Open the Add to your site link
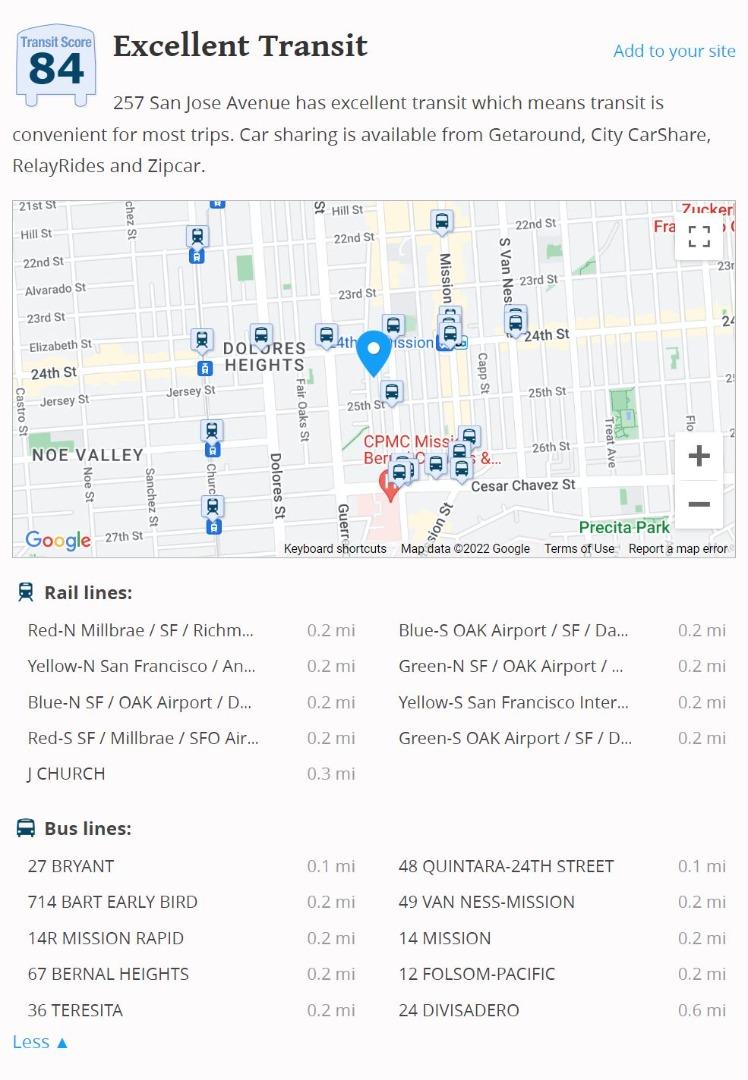This screenshot has height=1080, width=748. click(x=674, y=51)
